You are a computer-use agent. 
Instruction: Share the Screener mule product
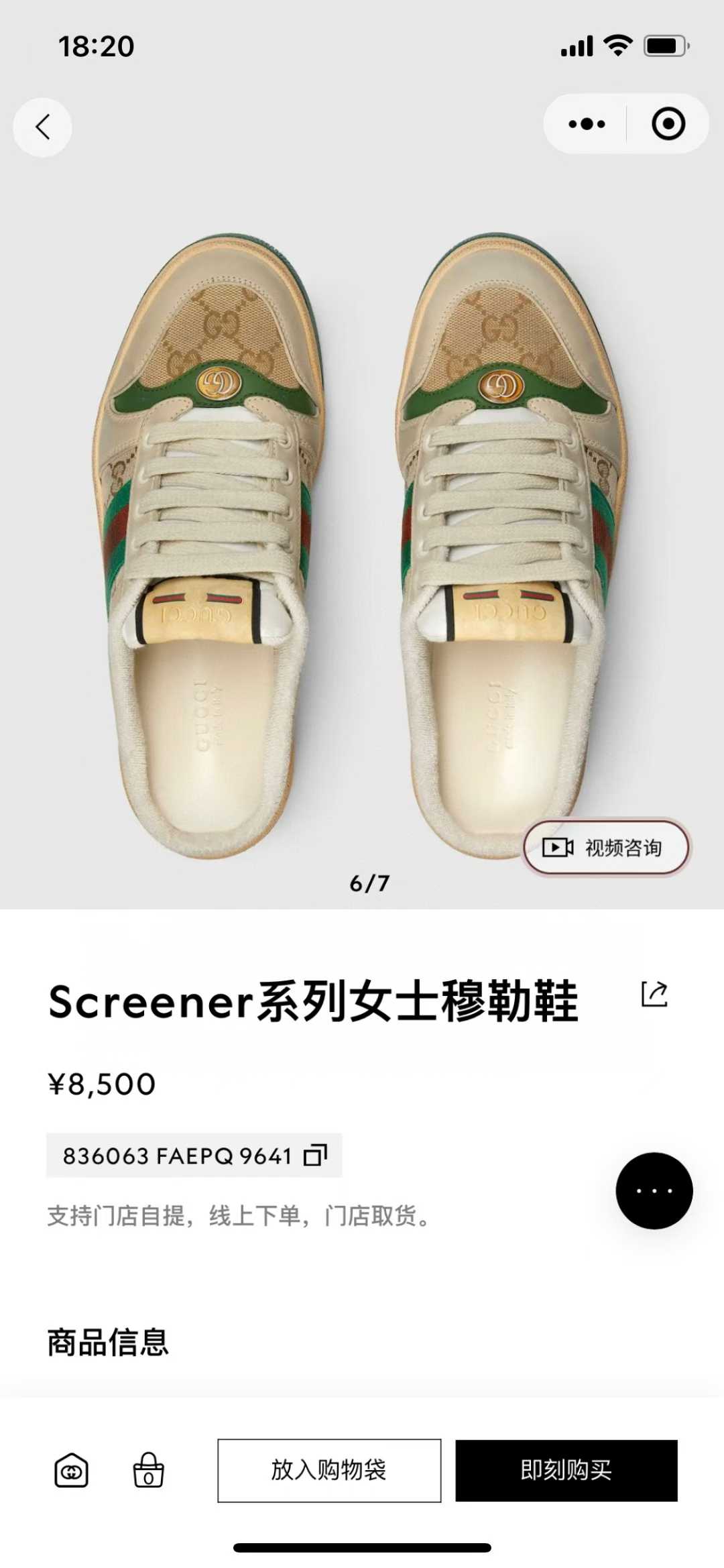click(654, 994)
